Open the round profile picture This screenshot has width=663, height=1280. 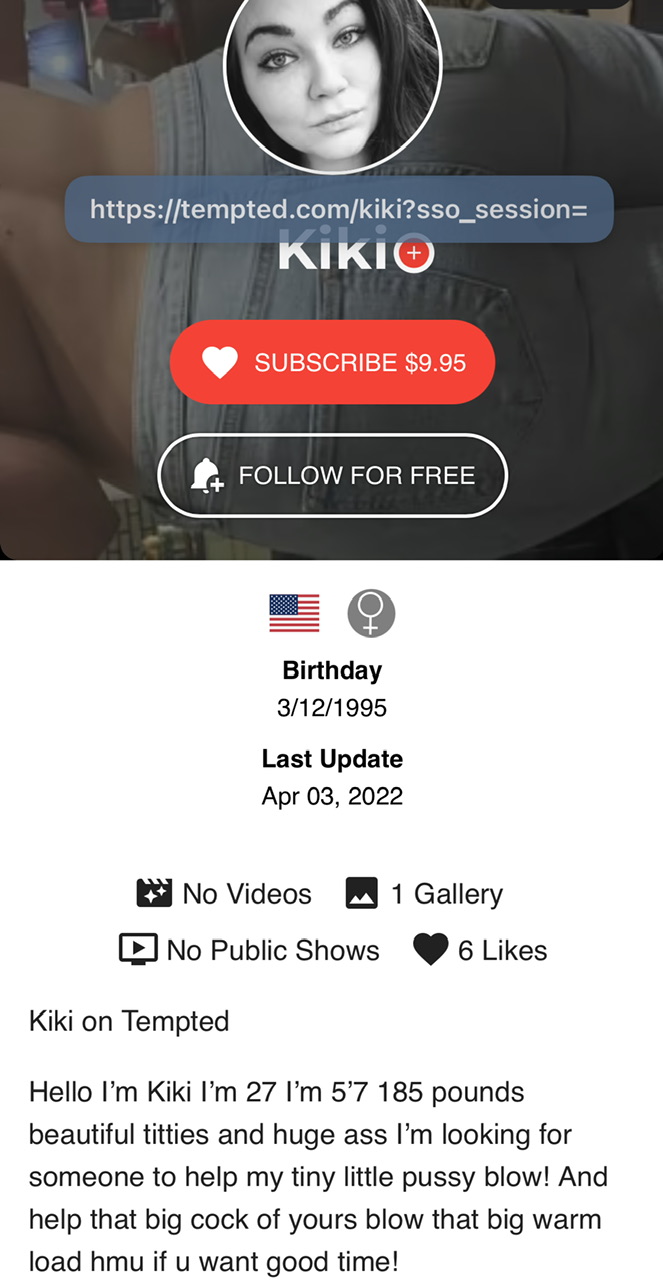332,82
